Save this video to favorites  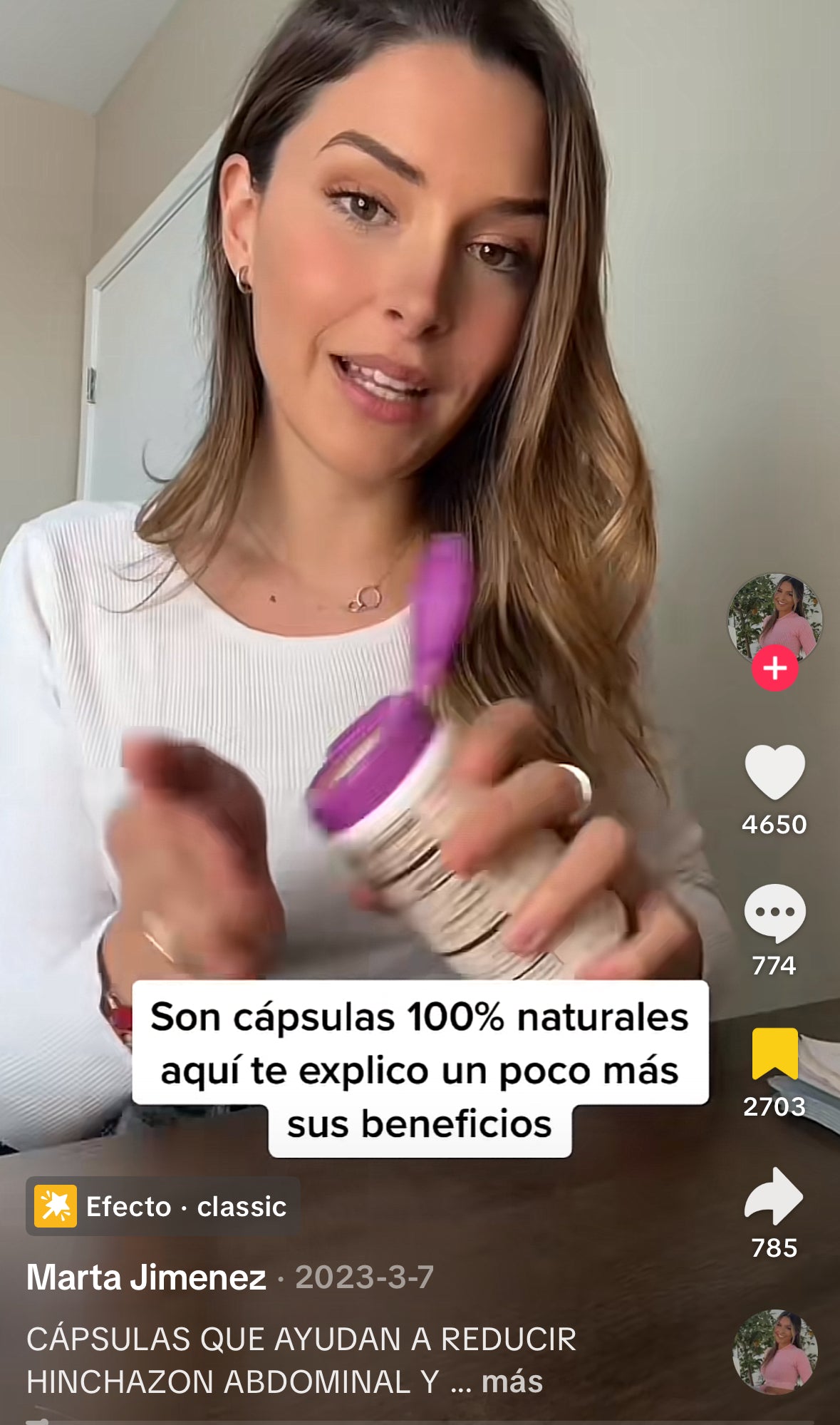point(774,1053)
